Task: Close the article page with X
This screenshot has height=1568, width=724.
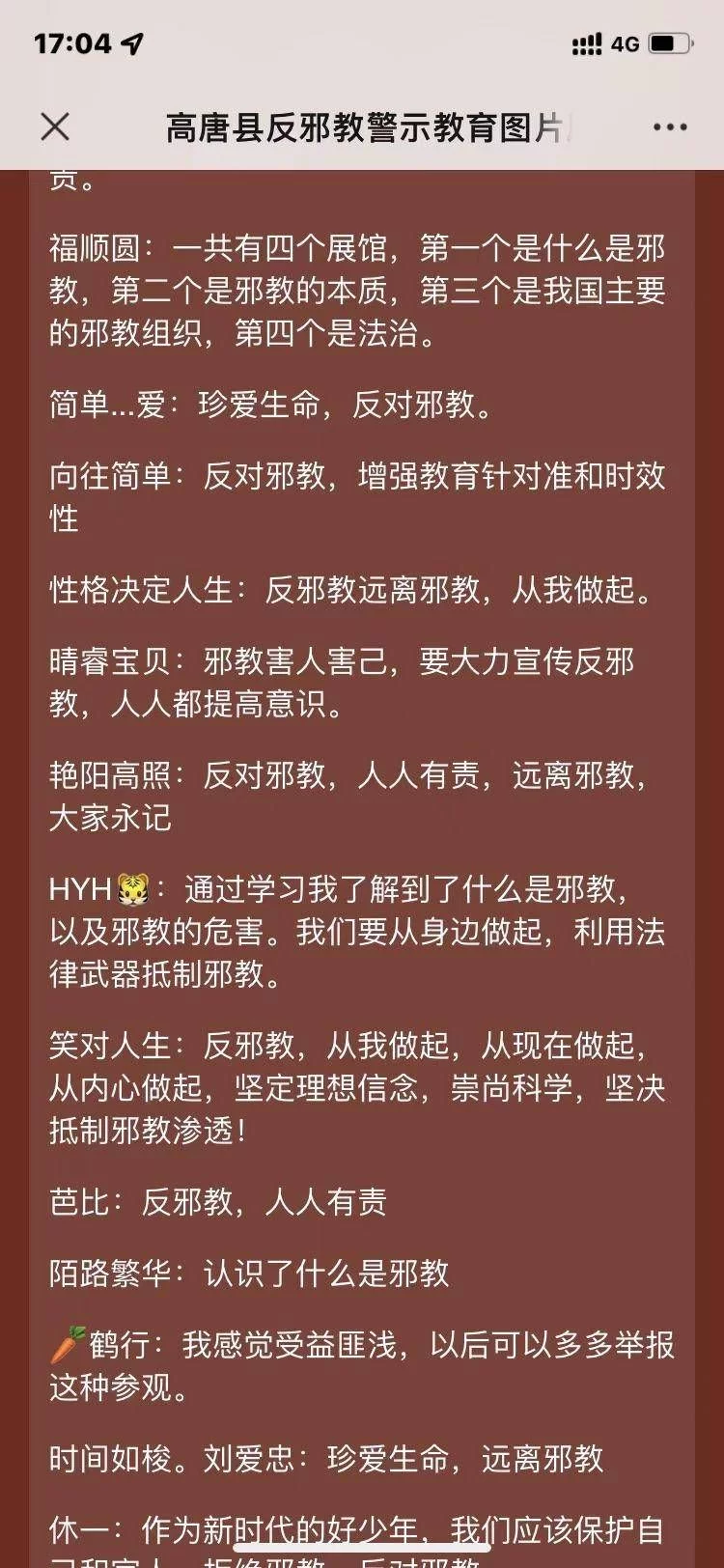Action: point(55,126)
